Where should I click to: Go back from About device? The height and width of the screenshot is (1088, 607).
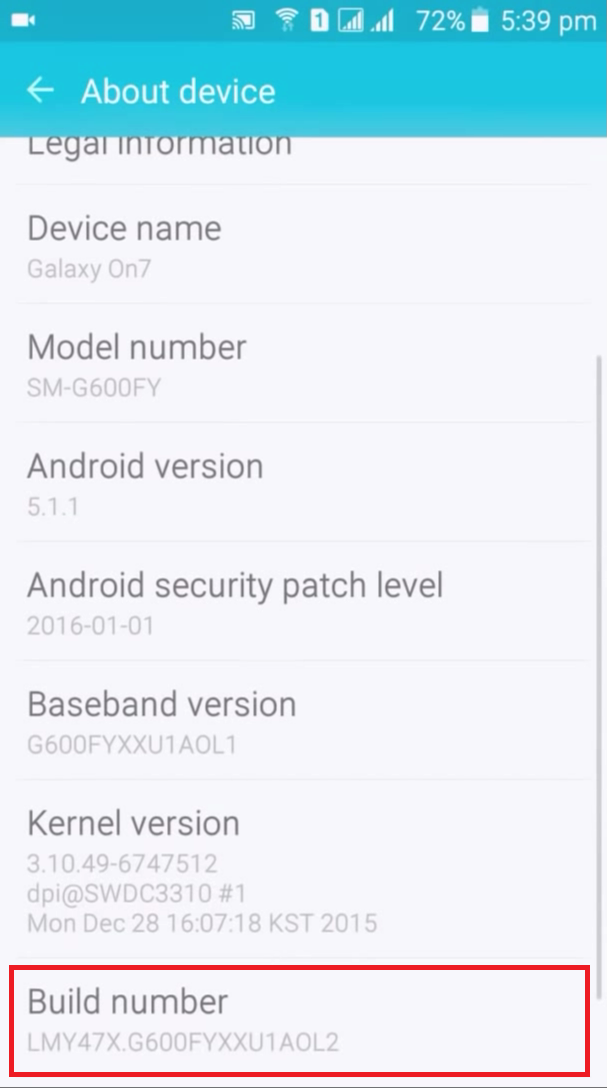point(40,91)
